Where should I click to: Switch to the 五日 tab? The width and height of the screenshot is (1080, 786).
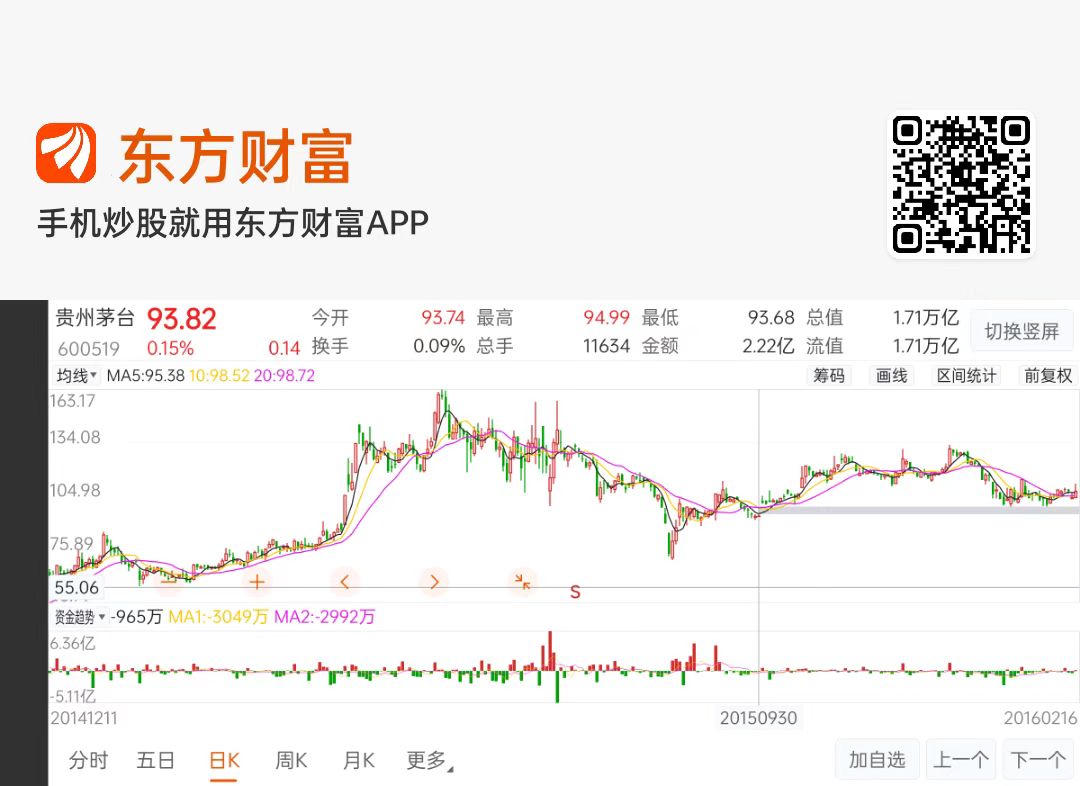156,761
